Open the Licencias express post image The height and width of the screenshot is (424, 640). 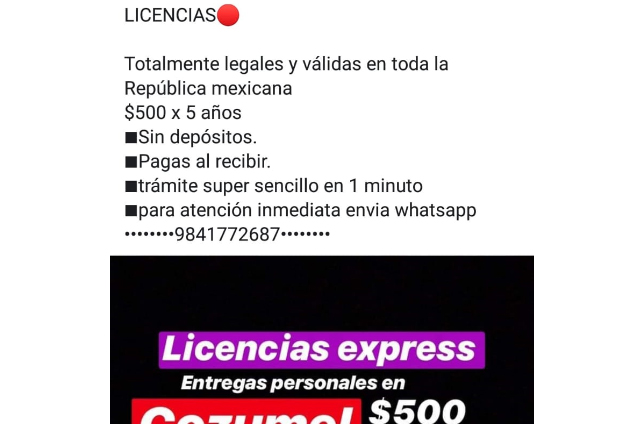[x=321, y=345]
